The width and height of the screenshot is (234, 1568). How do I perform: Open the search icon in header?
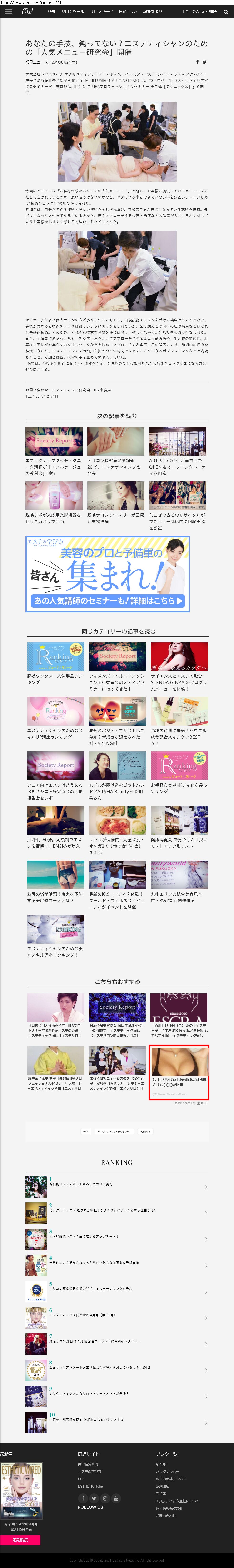[225, 12]
